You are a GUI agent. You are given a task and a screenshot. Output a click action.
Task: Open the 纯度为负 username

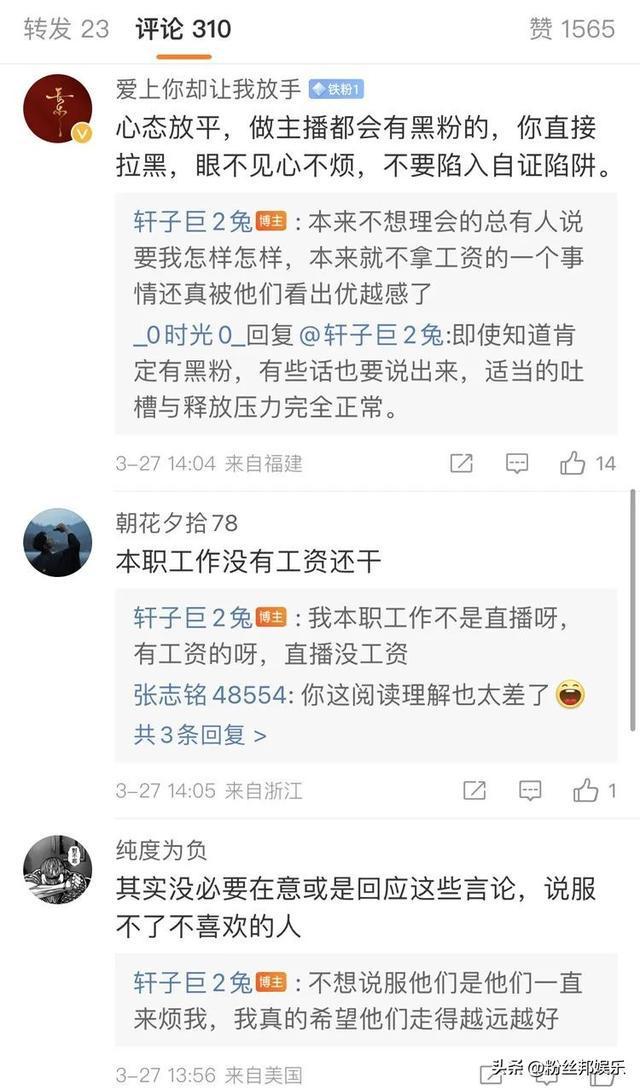coord(161,850)
